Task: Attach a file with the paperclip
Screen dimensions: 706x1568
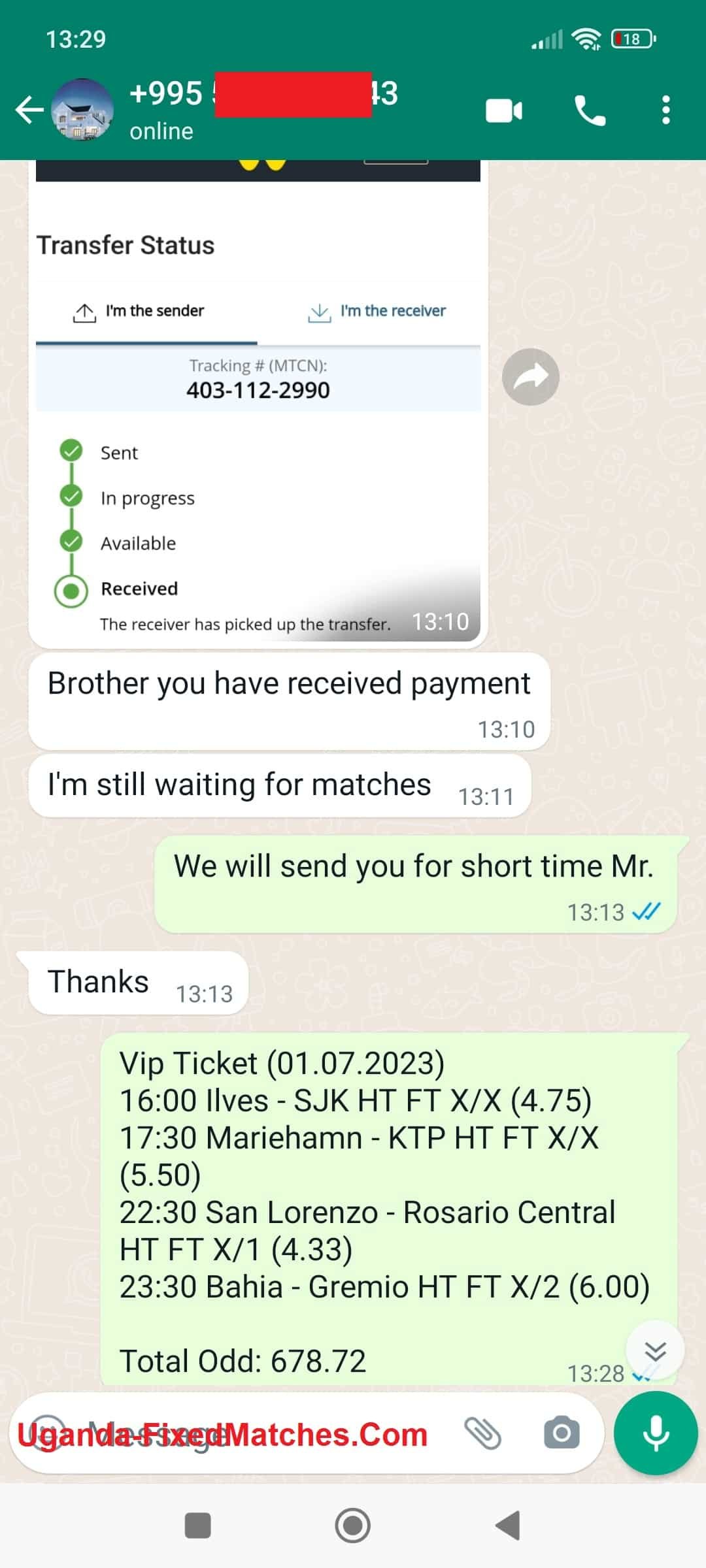Action: pyautogui.click(x=482, y=1434)
